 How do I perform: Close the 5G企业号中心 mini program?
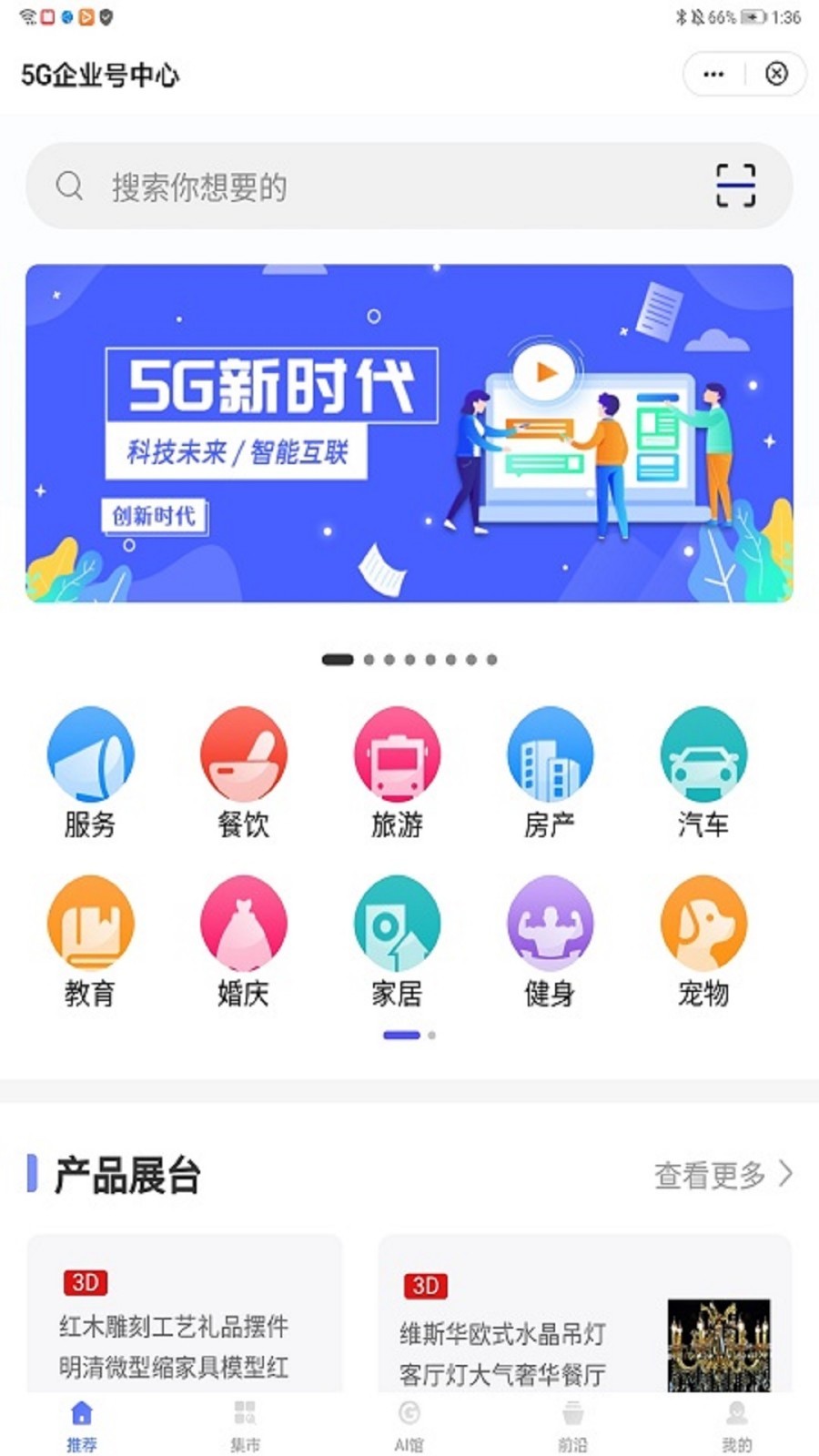pos(776,74)
